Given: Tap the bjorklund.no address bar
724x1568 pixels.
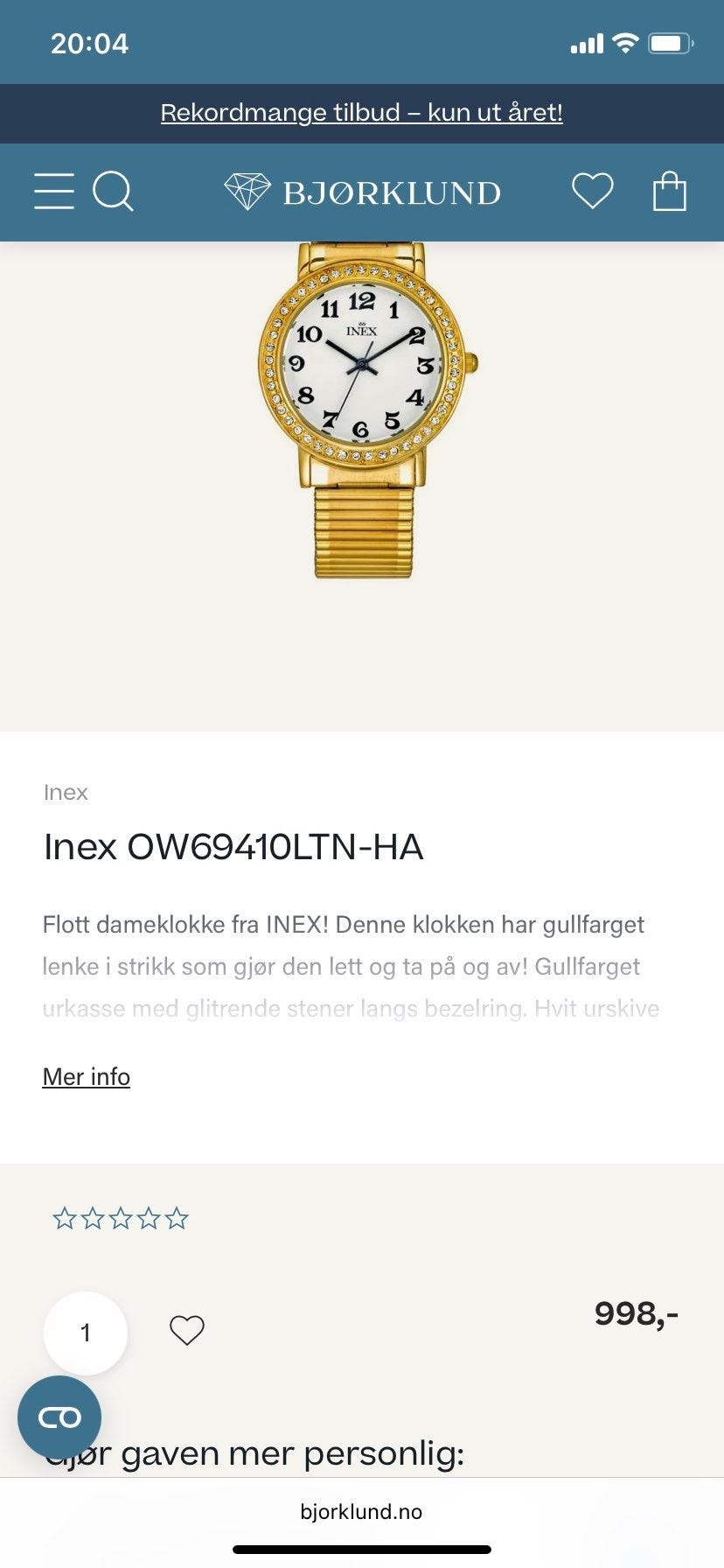Looking at the screenshot, I should (362, 1511).
